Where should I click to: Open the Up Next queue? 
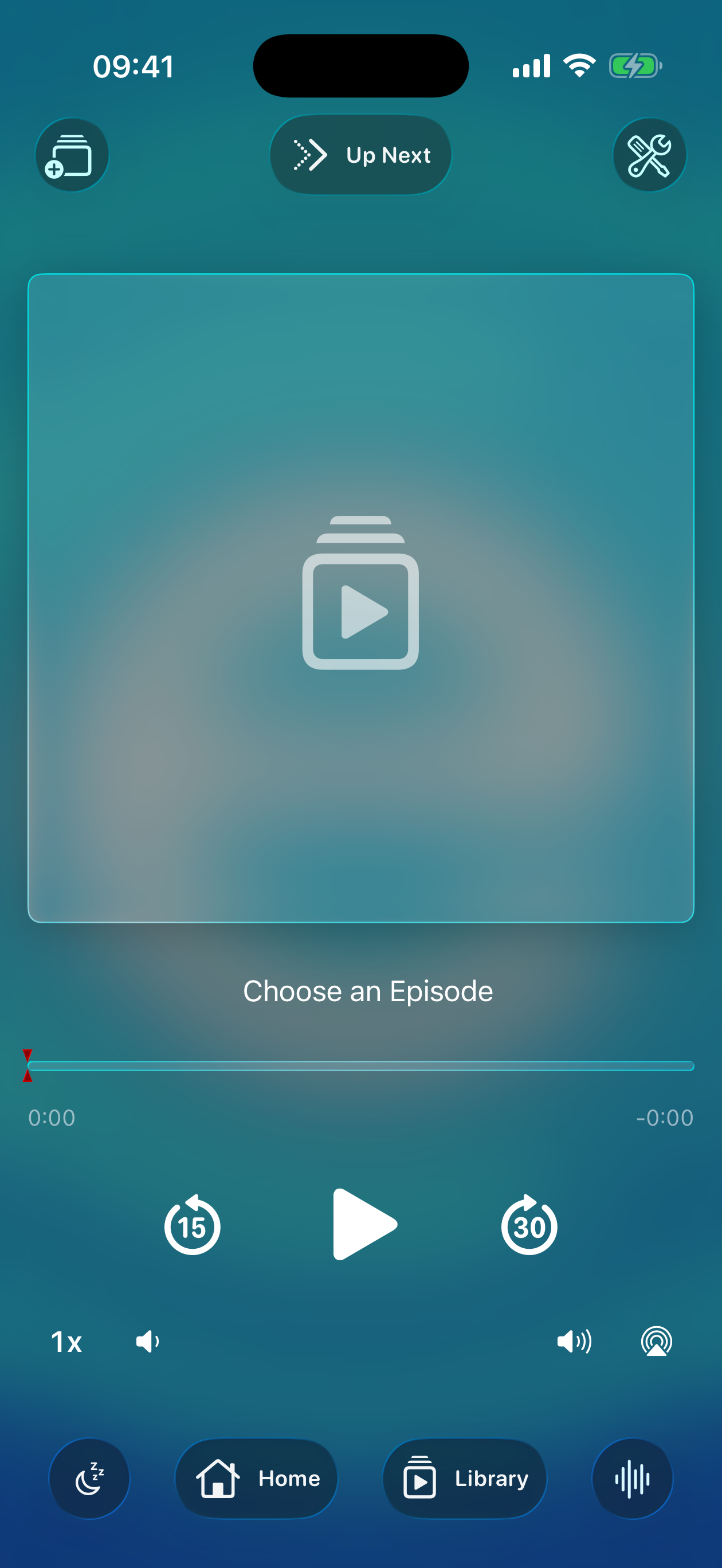click(x=360, y=155)
